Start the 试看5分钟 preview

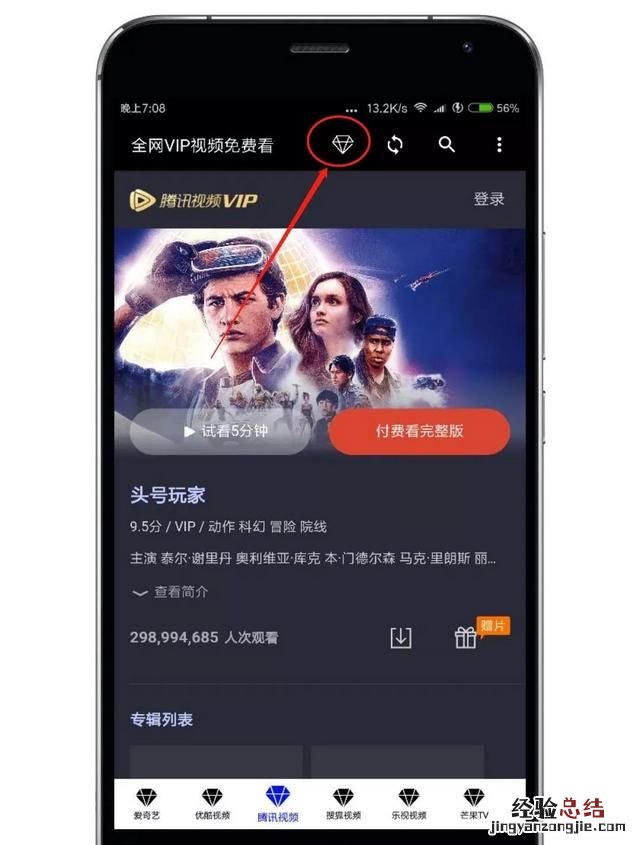point(220,431)
